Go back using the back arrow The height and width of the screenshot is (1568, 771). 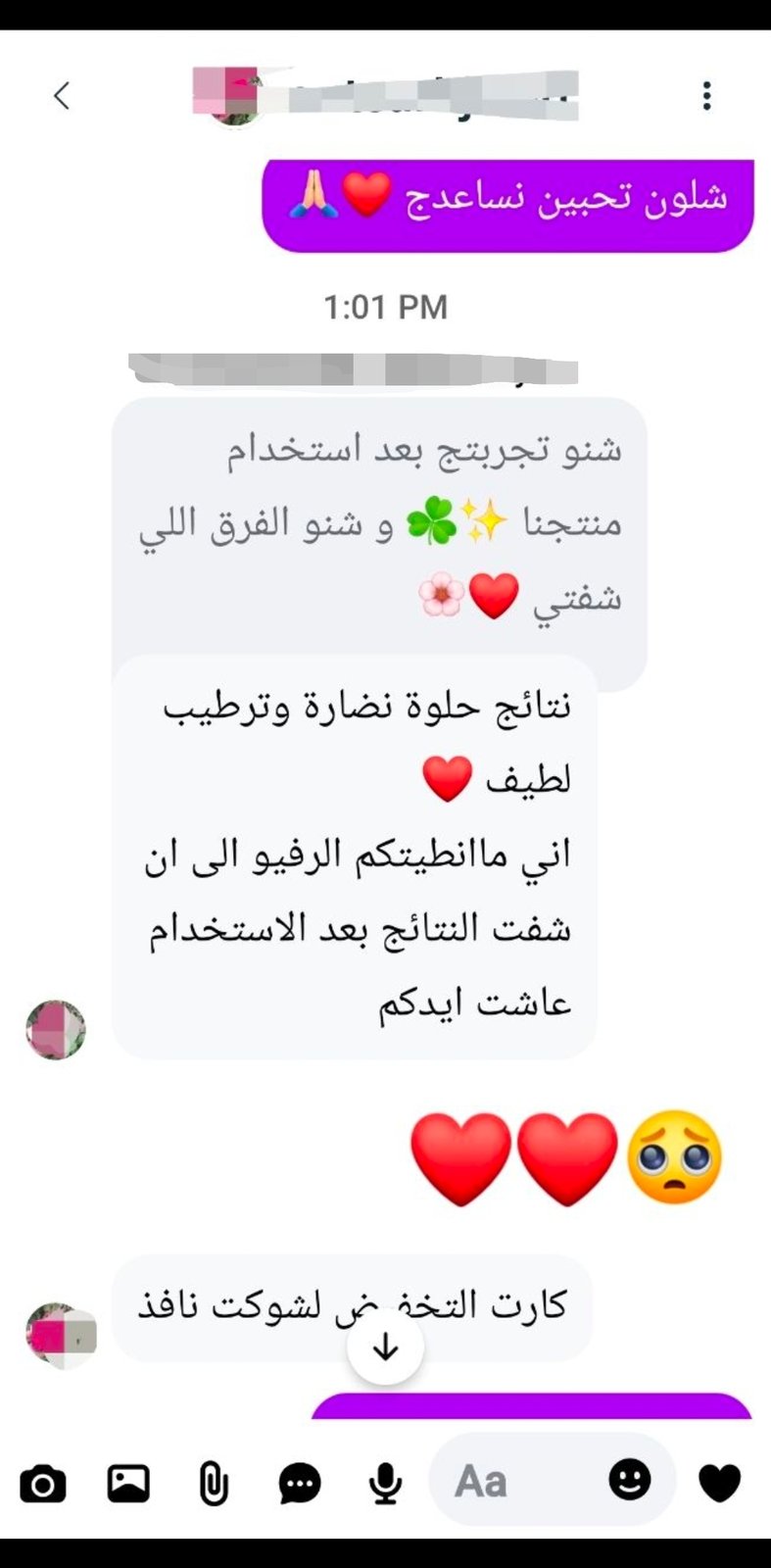coord(61,95)
